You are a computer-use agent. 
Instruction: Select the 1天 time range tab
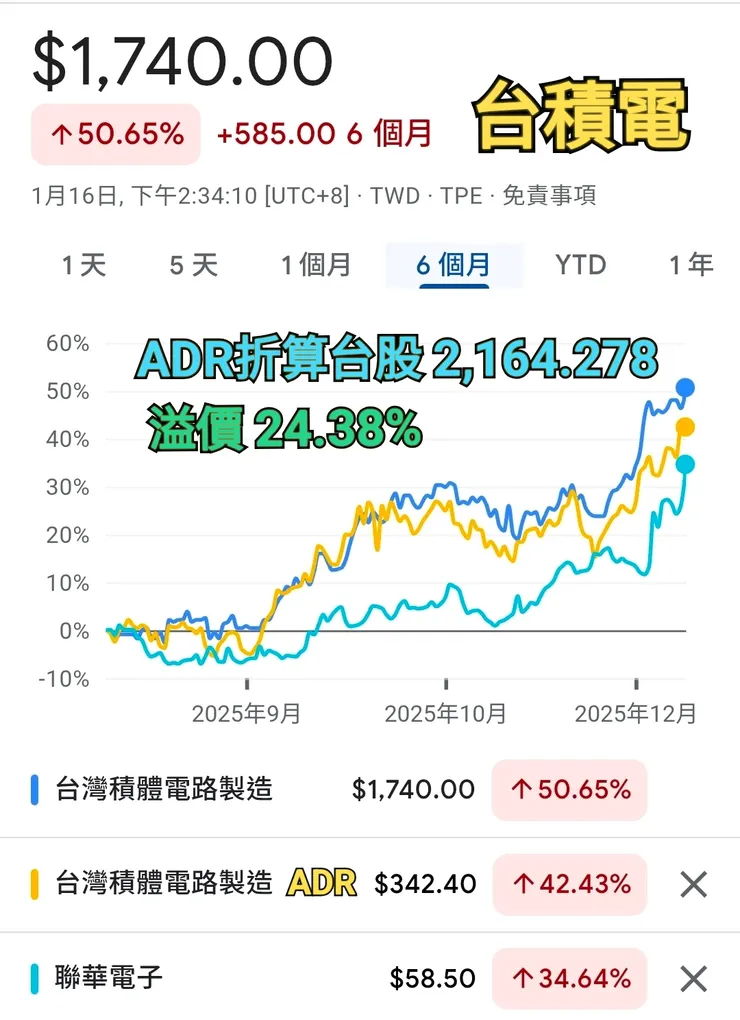coord(83,264)
